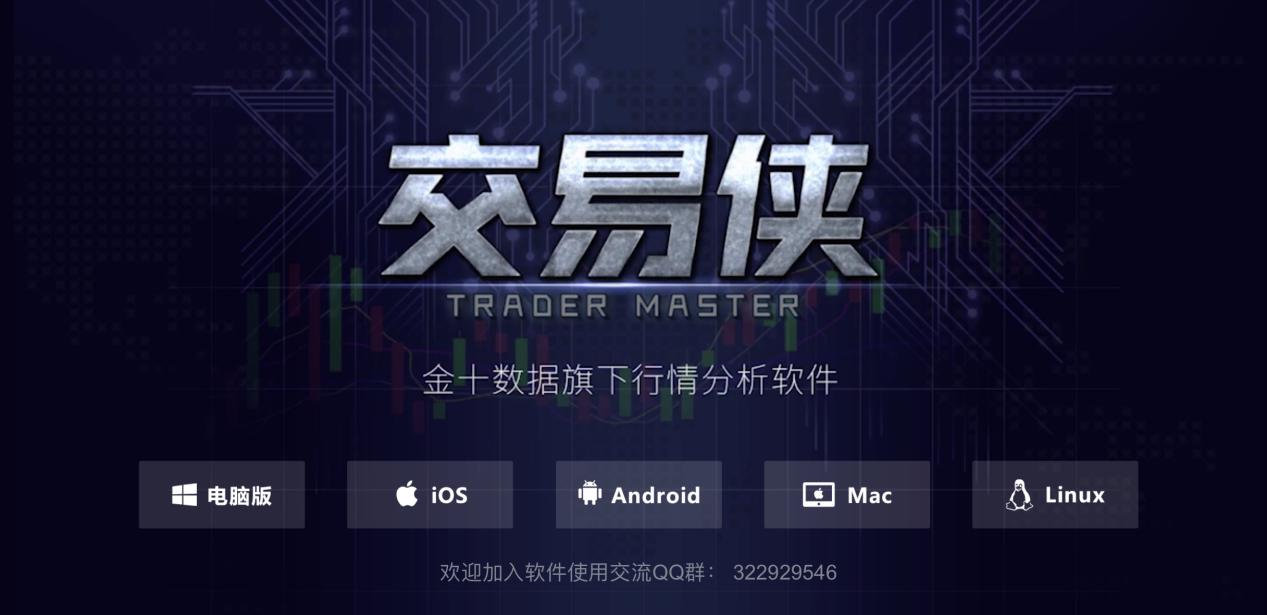Open the Linux download
Viewport: 1267px width, 615px height.
pos(1055,495)
